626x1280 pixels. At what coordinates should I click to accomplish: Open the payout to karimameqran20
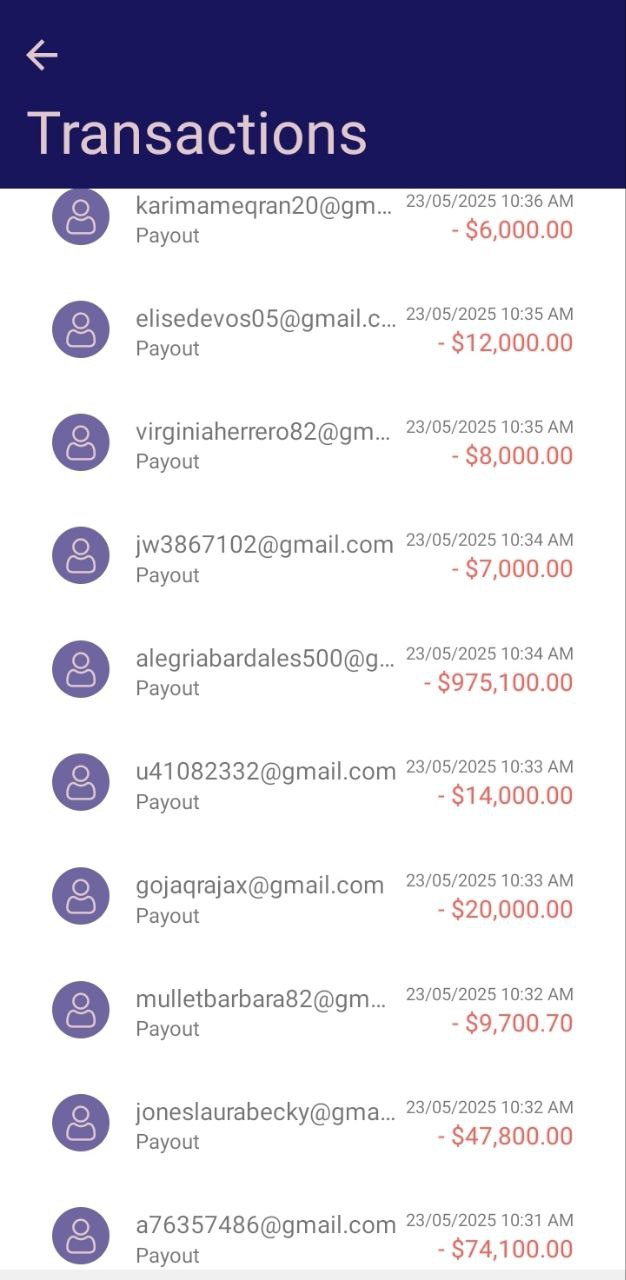[312, 218]
